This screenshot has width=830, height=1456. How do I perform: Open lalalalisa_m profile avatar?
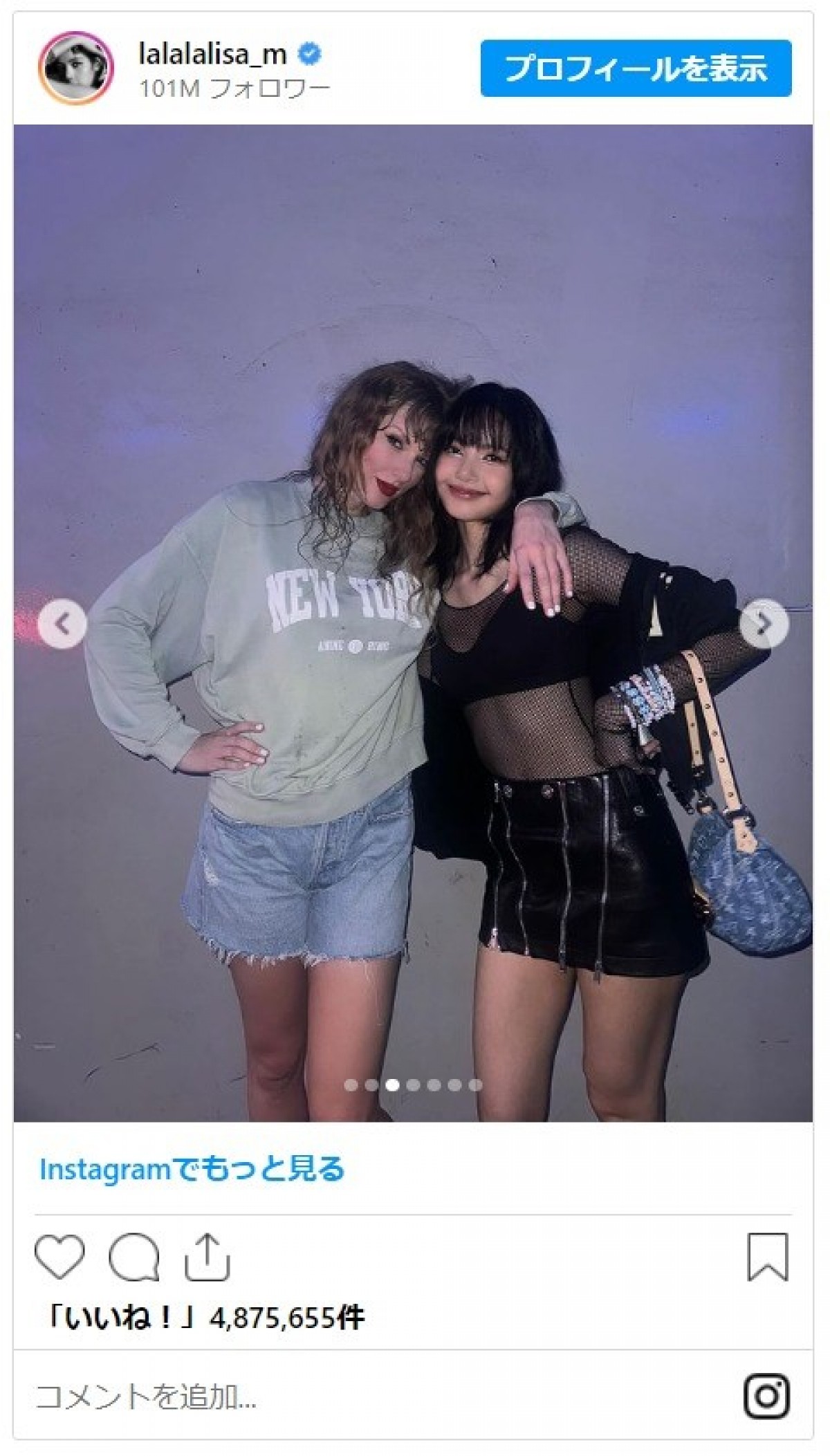pos(75,68)
